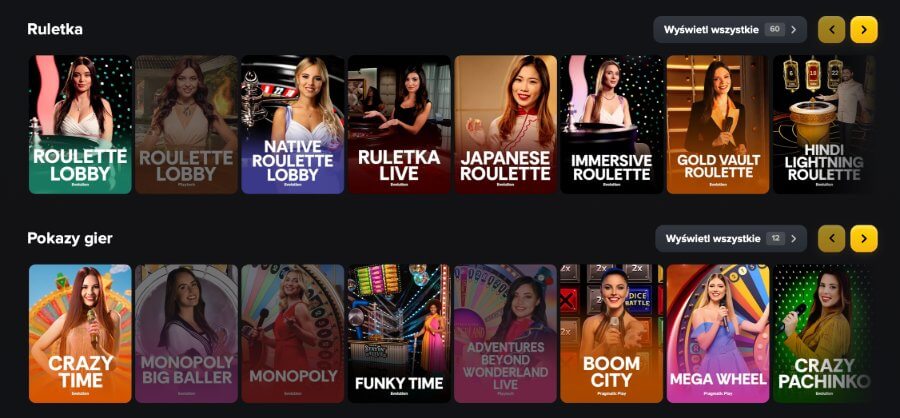Viewport: 900px width, 418px height.
Task: Open Adventures Beyond Wonderland Live
Action: pos(505,333)
